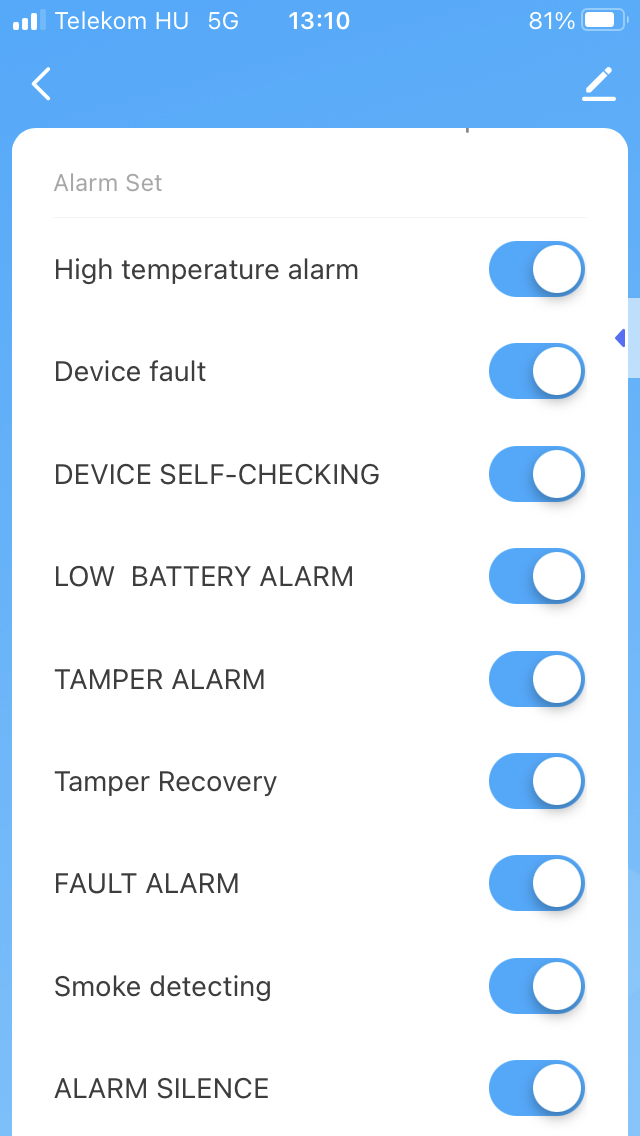Go back using the arrow

(41, 85)
